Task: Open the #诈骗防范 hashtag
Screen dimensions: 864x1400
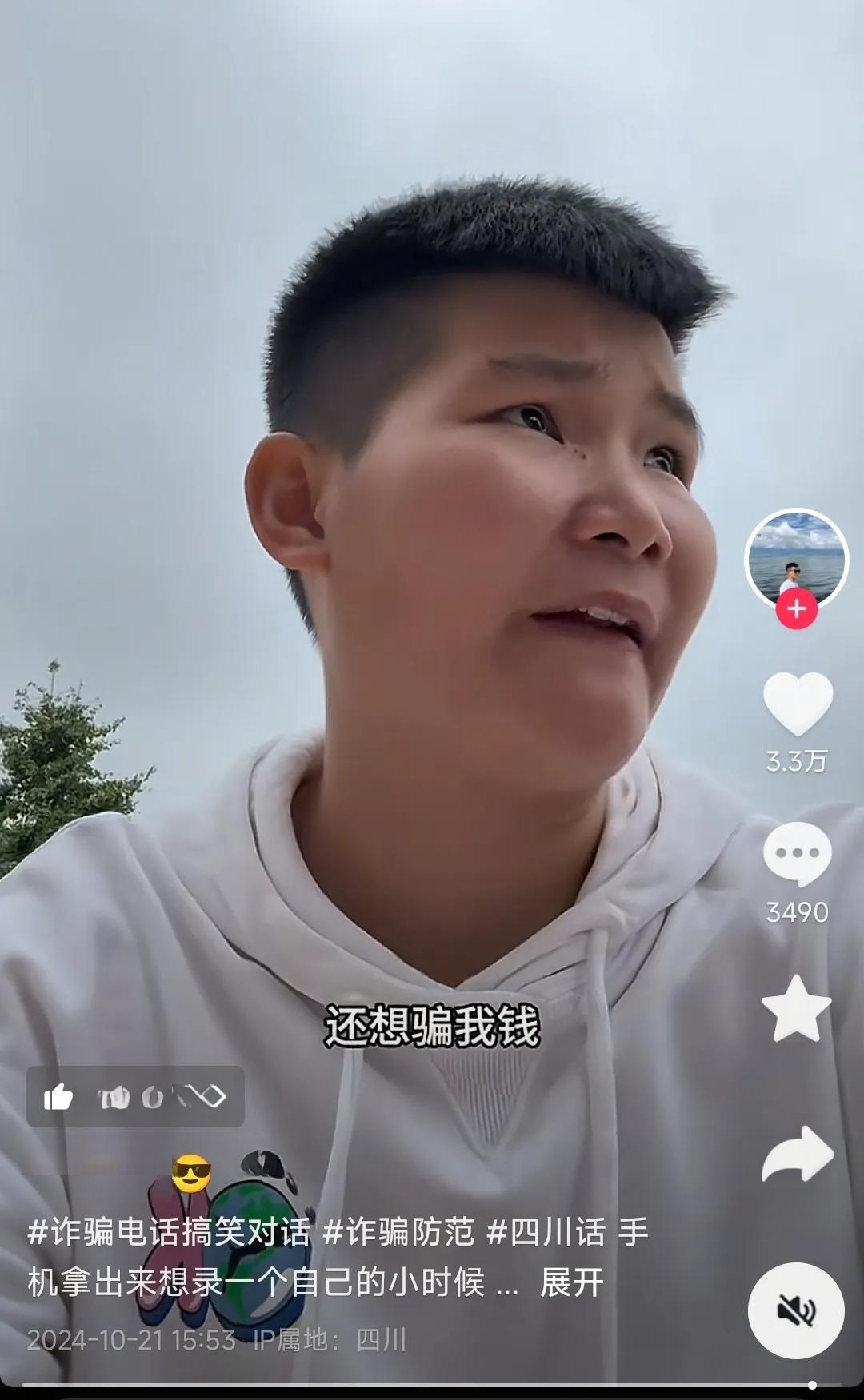Action: point(398,1232)
